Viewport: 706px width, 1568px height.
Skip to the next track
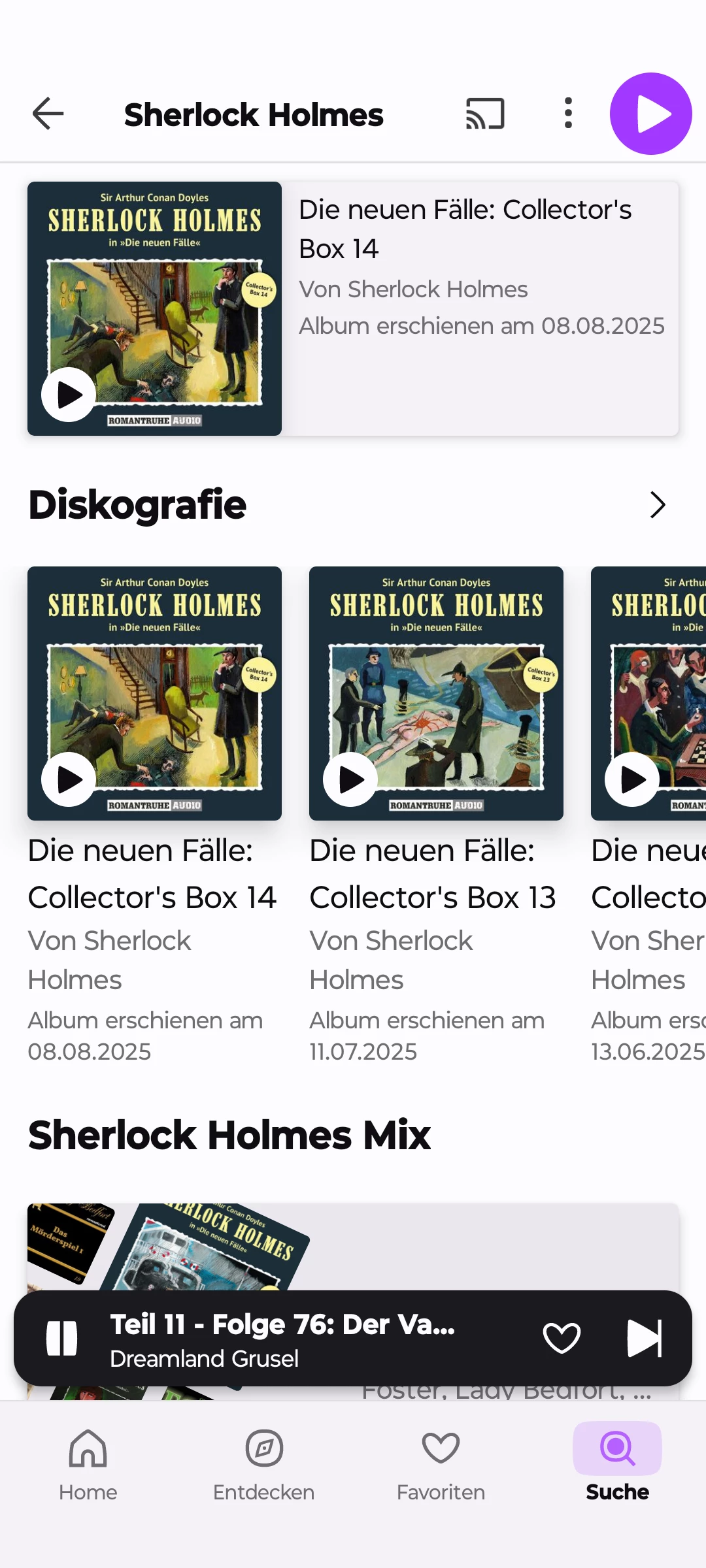click(x=645, y=1339)
